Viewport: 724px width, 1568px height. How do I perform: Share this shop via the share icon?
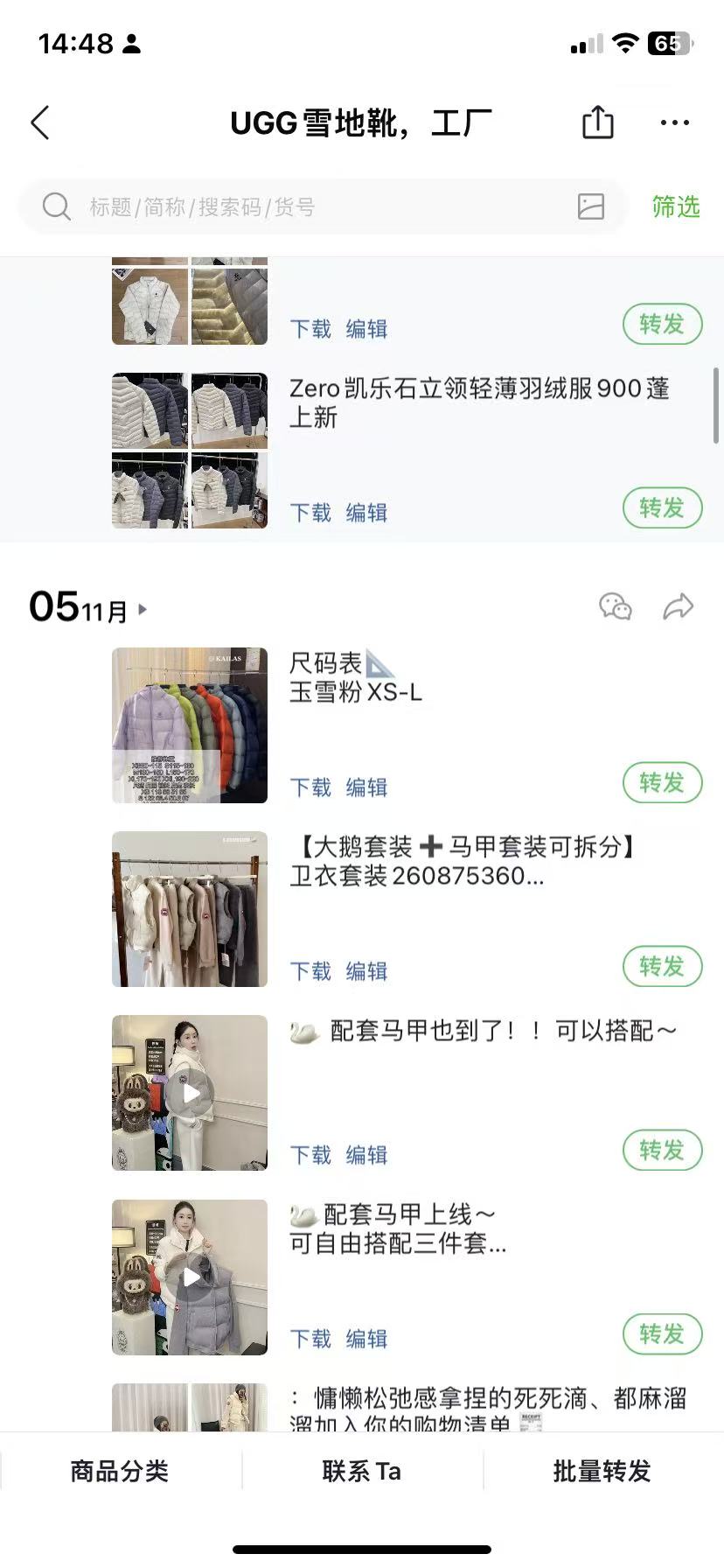point(598,122)
